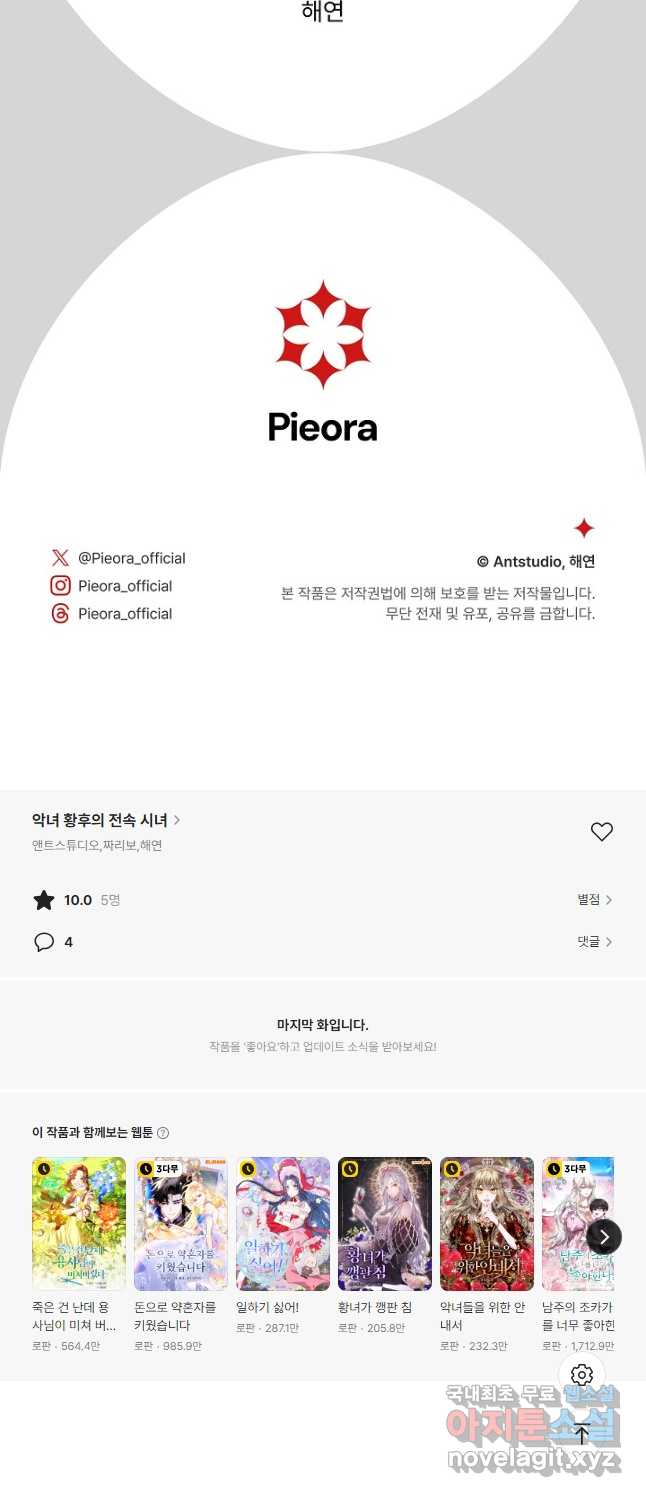The image size is (646, 1497).
Task: Open the webtoon 일하기 싫어!
Action: [283, 1224]
